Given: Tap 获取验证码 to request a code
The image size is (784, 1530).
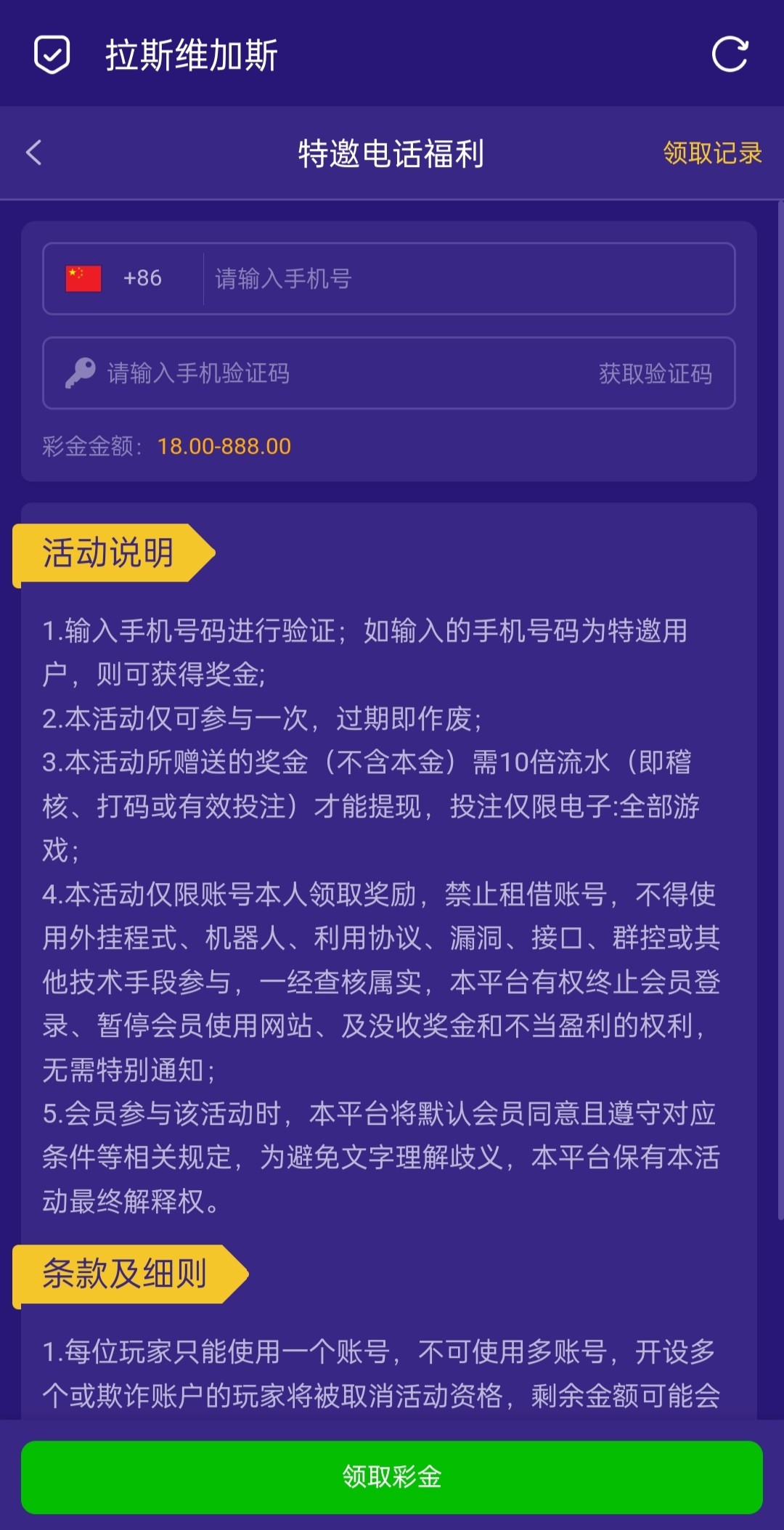Looking at the screenshot, I should [655, 373].
